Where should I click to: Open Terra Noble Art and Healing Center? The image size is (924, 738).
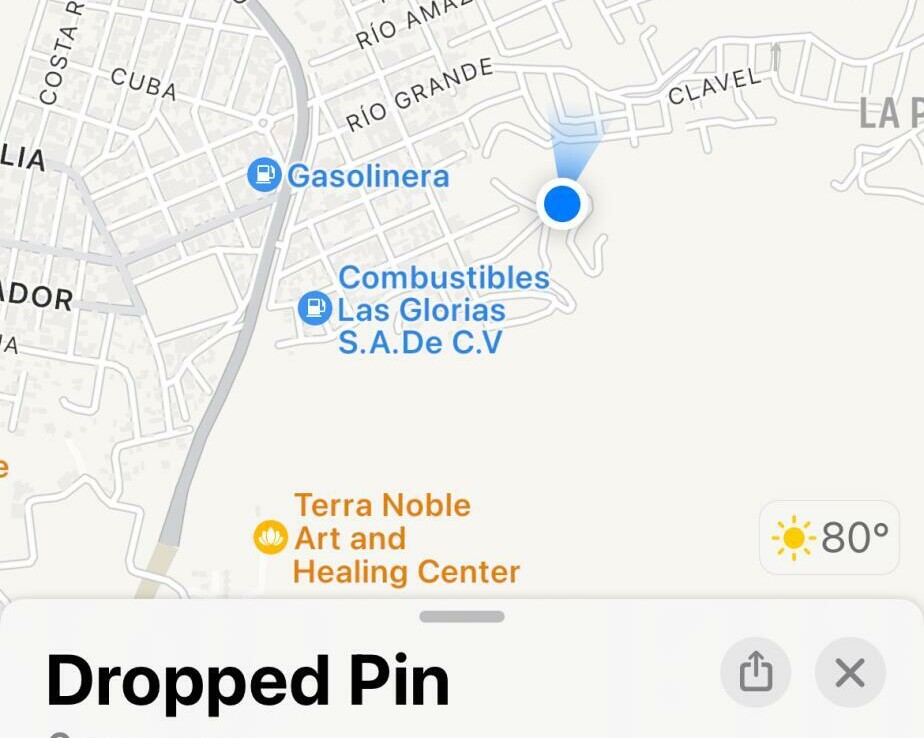point(271,537)
